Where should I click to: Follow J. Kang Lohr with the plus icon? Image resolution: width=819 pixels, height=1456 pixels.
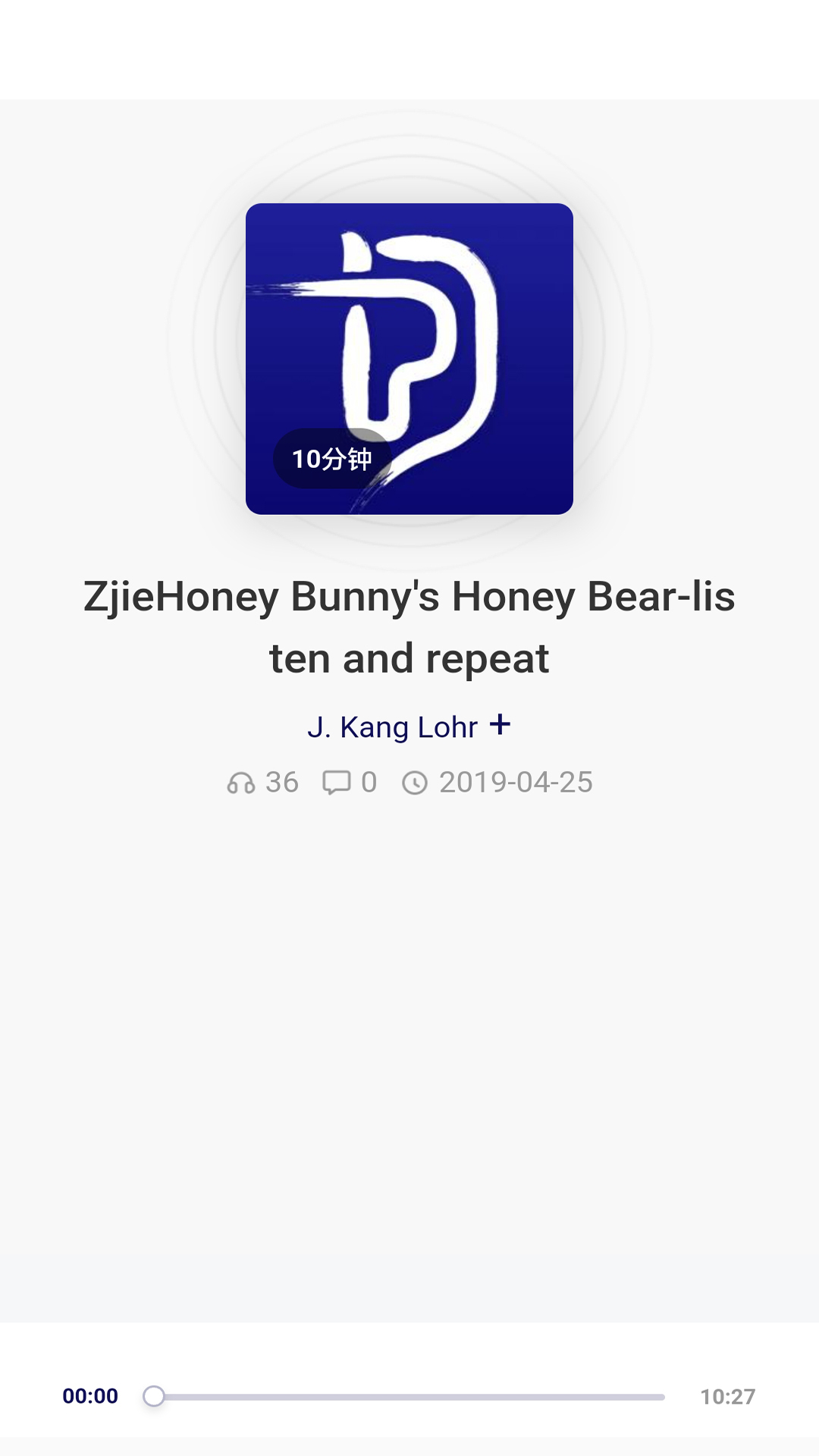(500, 725)
